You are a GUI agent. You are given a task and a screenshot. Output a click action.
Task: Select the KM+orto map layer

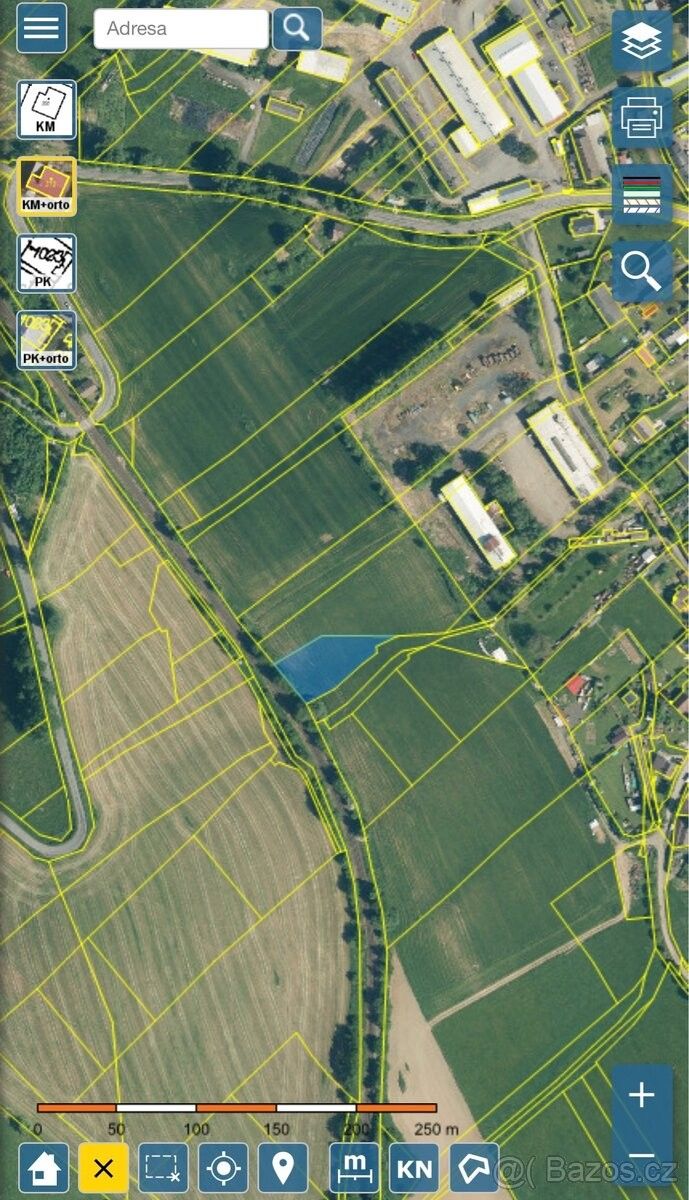pos(46,186)
